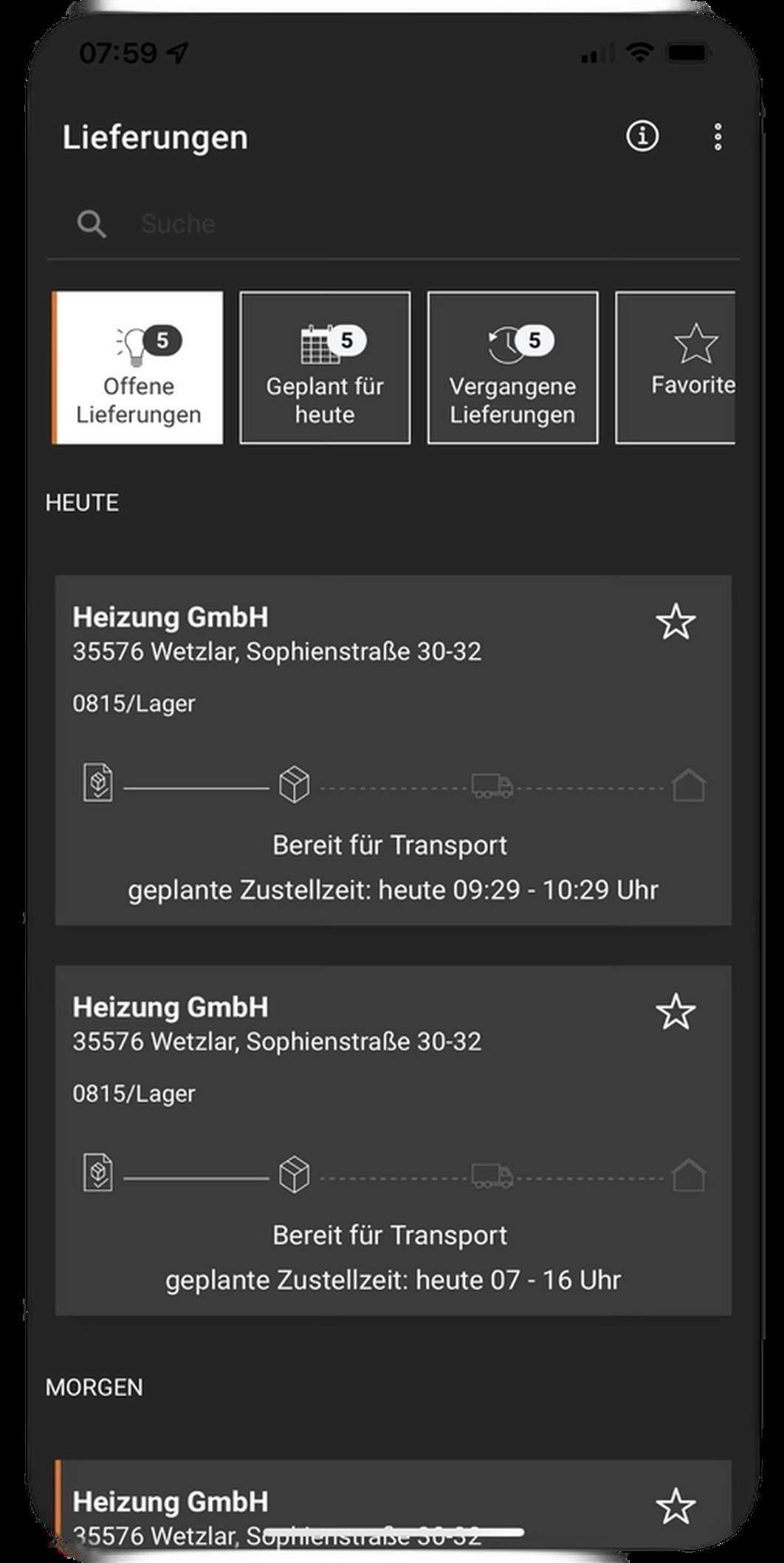Star the delivery scheduled 07 - 16 Uhr
The height and width of the screenshot is (1563, 784).
click(x=675, y=1011)
